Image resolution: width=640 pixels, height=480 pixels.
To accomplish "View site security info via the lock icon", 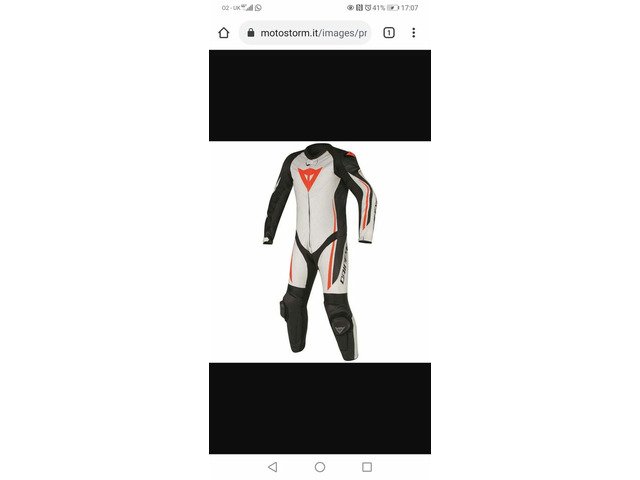I will point(251,33).
